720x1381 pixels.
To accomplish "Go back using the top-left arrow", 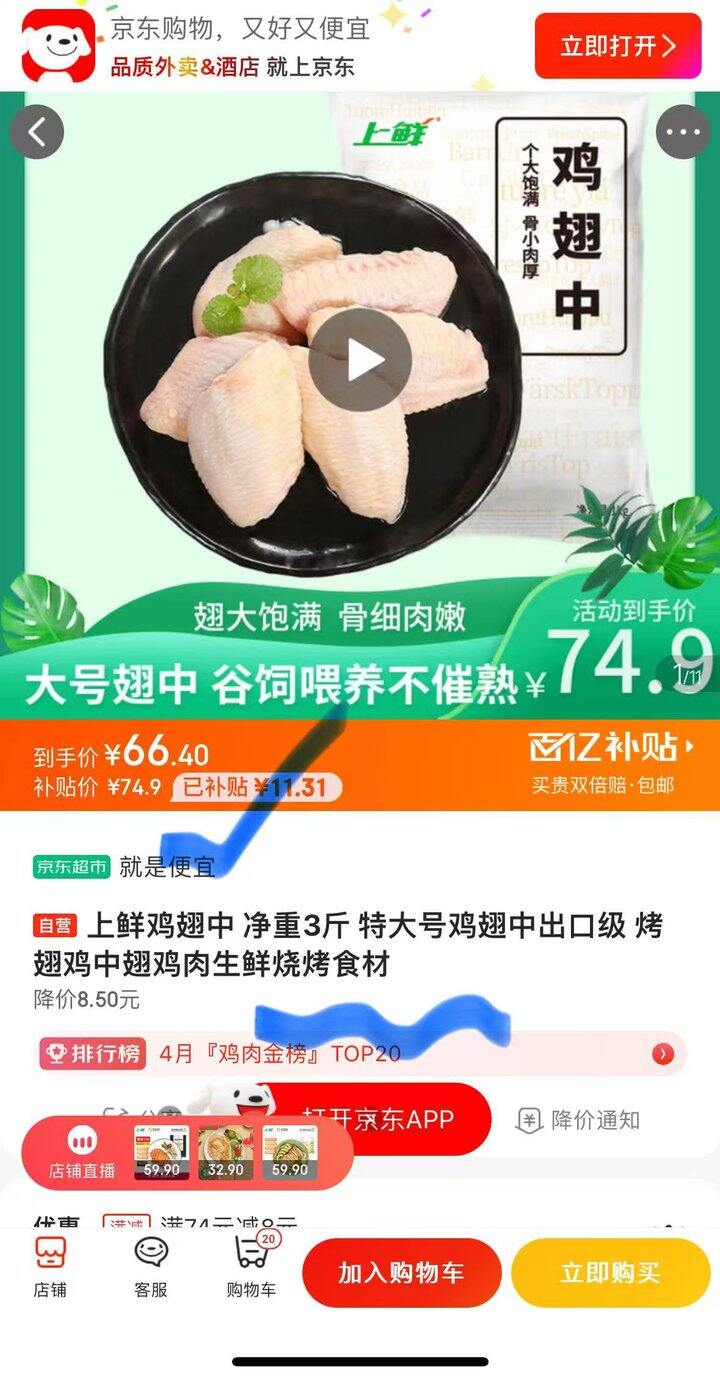I will (37, 132).
